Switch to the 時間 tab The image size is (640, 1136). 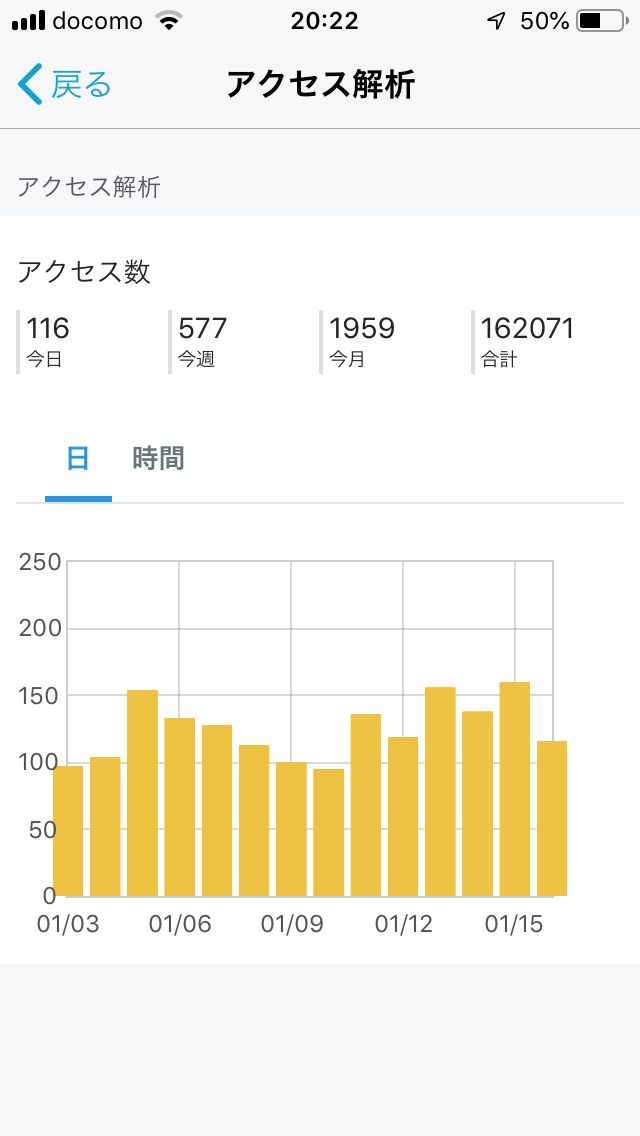coord(158,459)
